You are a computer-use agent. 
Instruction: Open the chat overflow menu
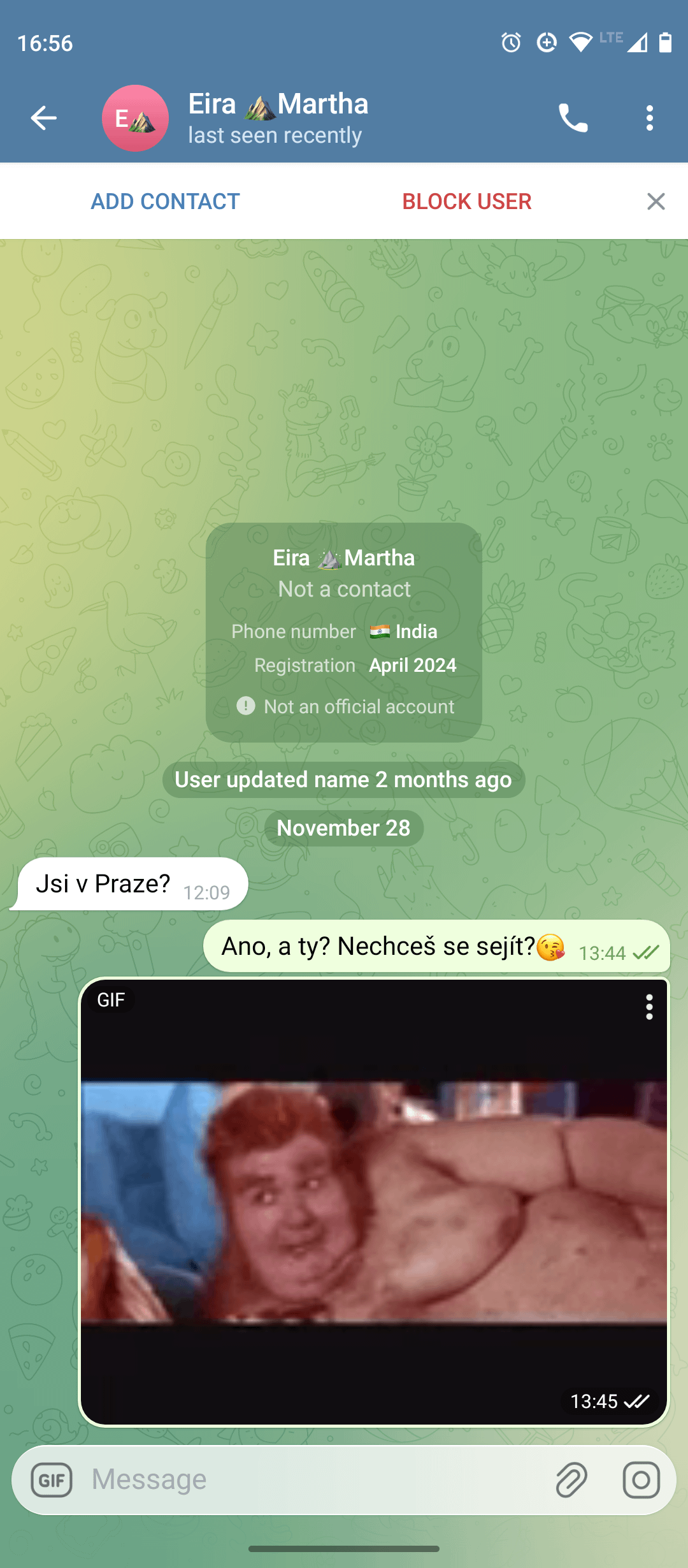649,118
